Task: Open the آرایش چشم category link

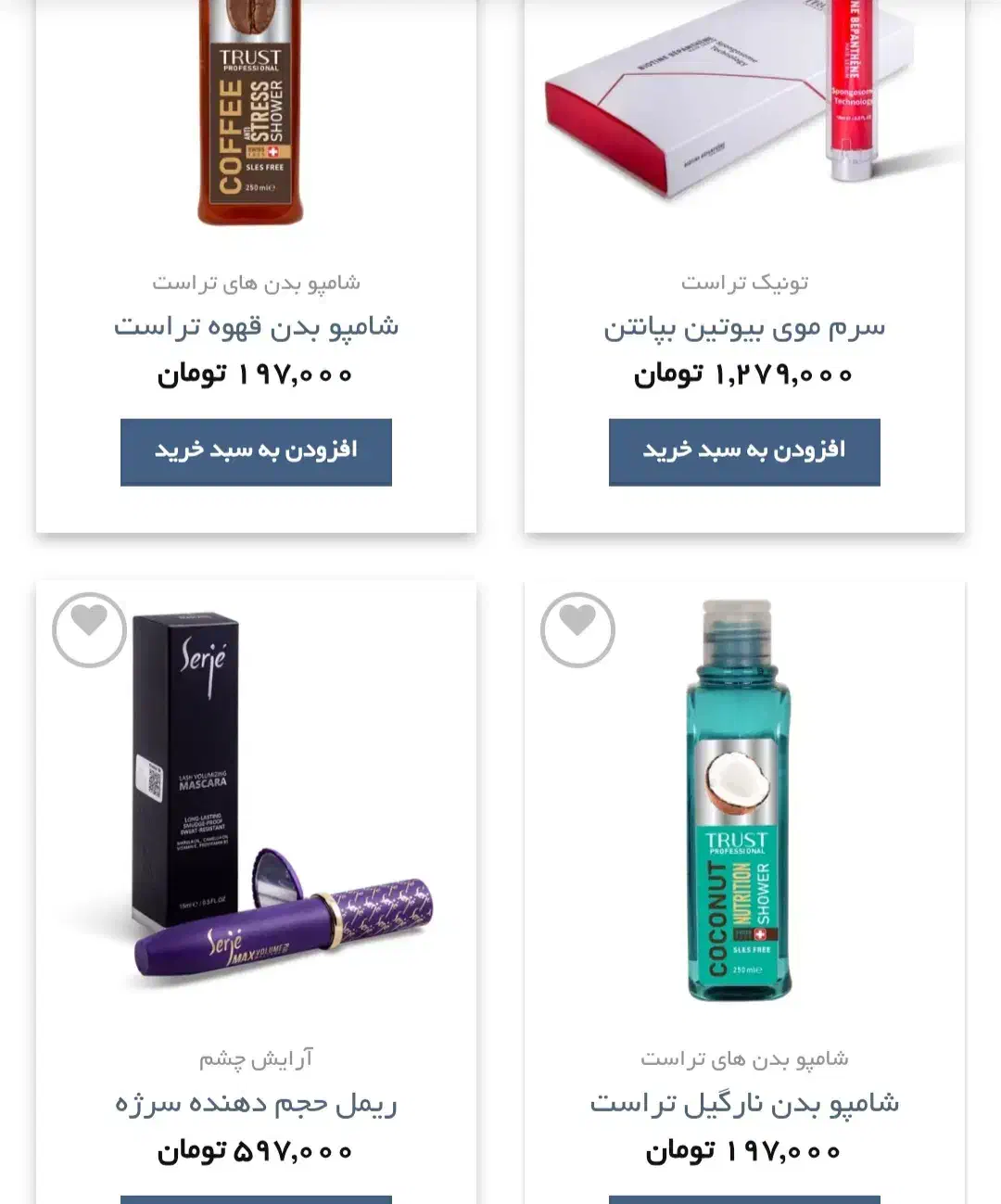Action: [x=256, y=1057]
